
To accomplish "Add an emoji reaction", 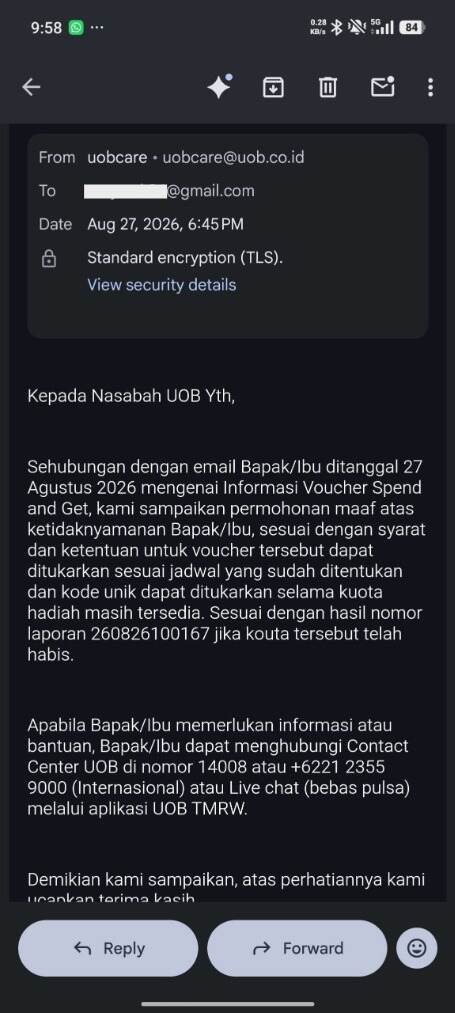I will pyautogui.click(x=417, y=948).
